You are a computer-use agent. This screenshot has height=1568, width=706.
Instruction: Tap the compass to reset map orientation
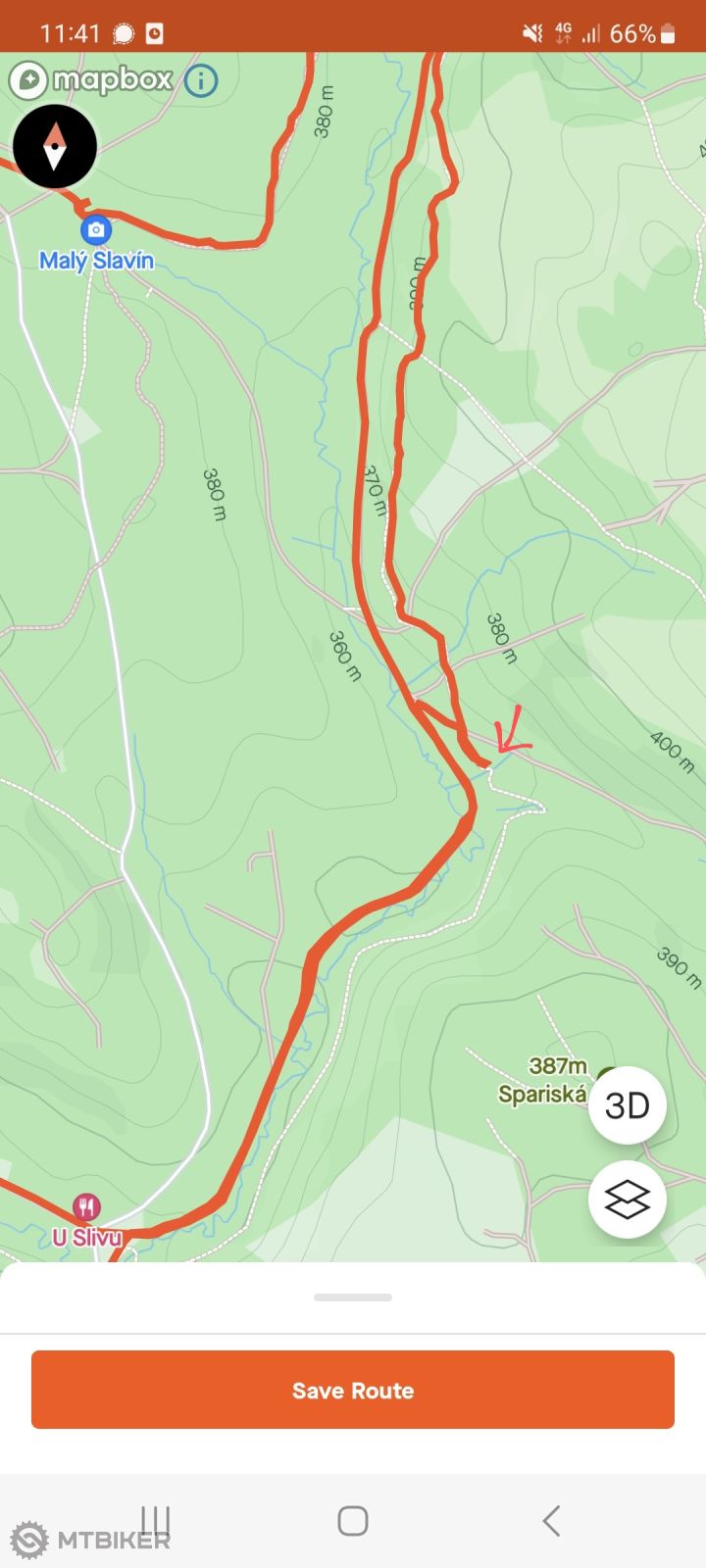[55, 146]
